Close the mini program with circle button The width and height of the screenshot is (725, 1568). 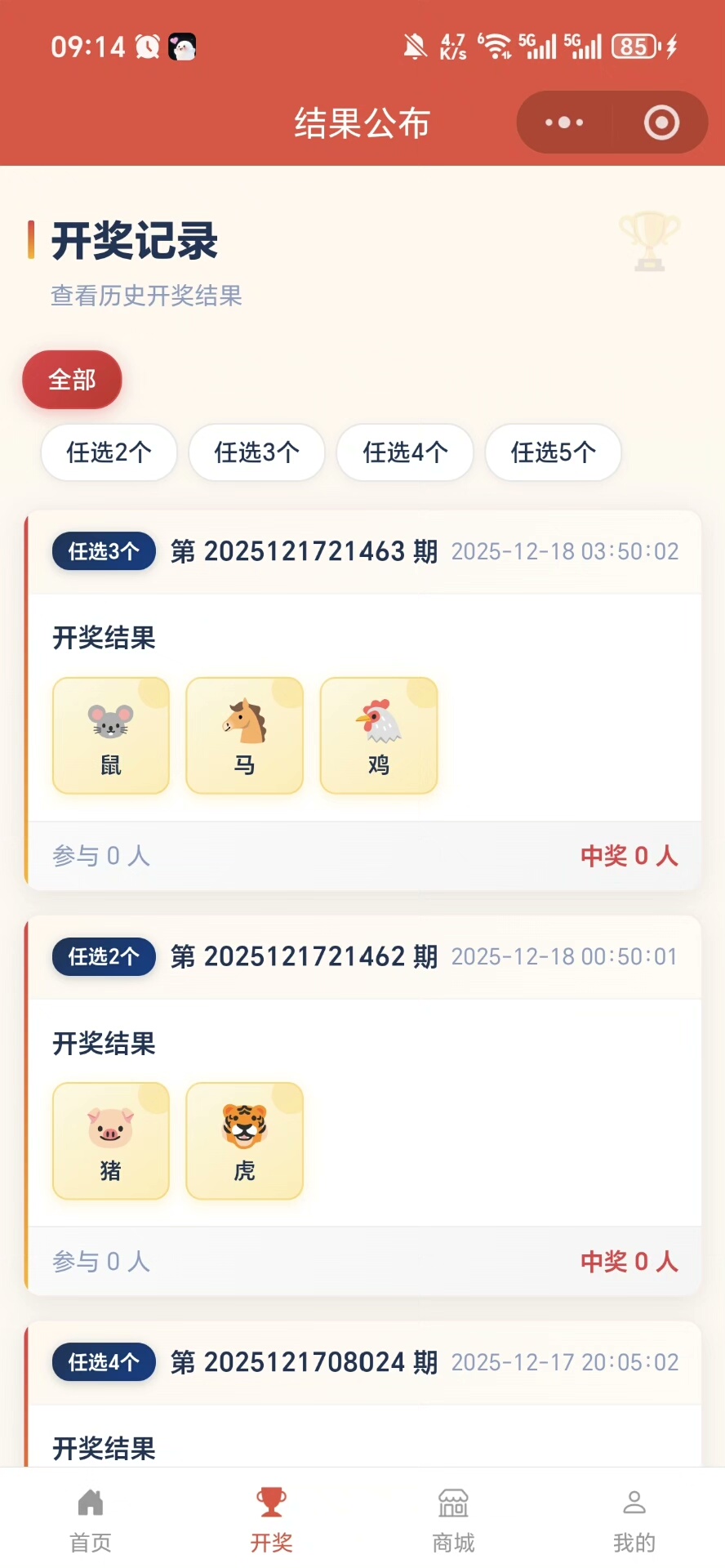point(661,122)
